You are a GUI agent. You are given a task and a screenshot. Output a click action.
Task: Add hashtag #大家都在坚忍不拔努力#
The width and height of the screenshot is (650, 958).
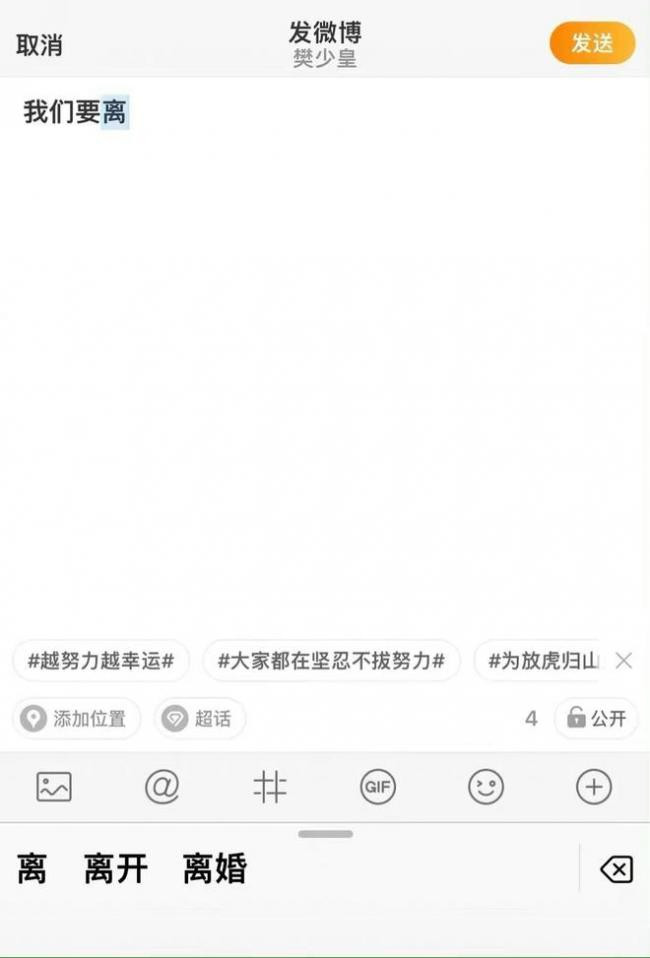point(331,661)
